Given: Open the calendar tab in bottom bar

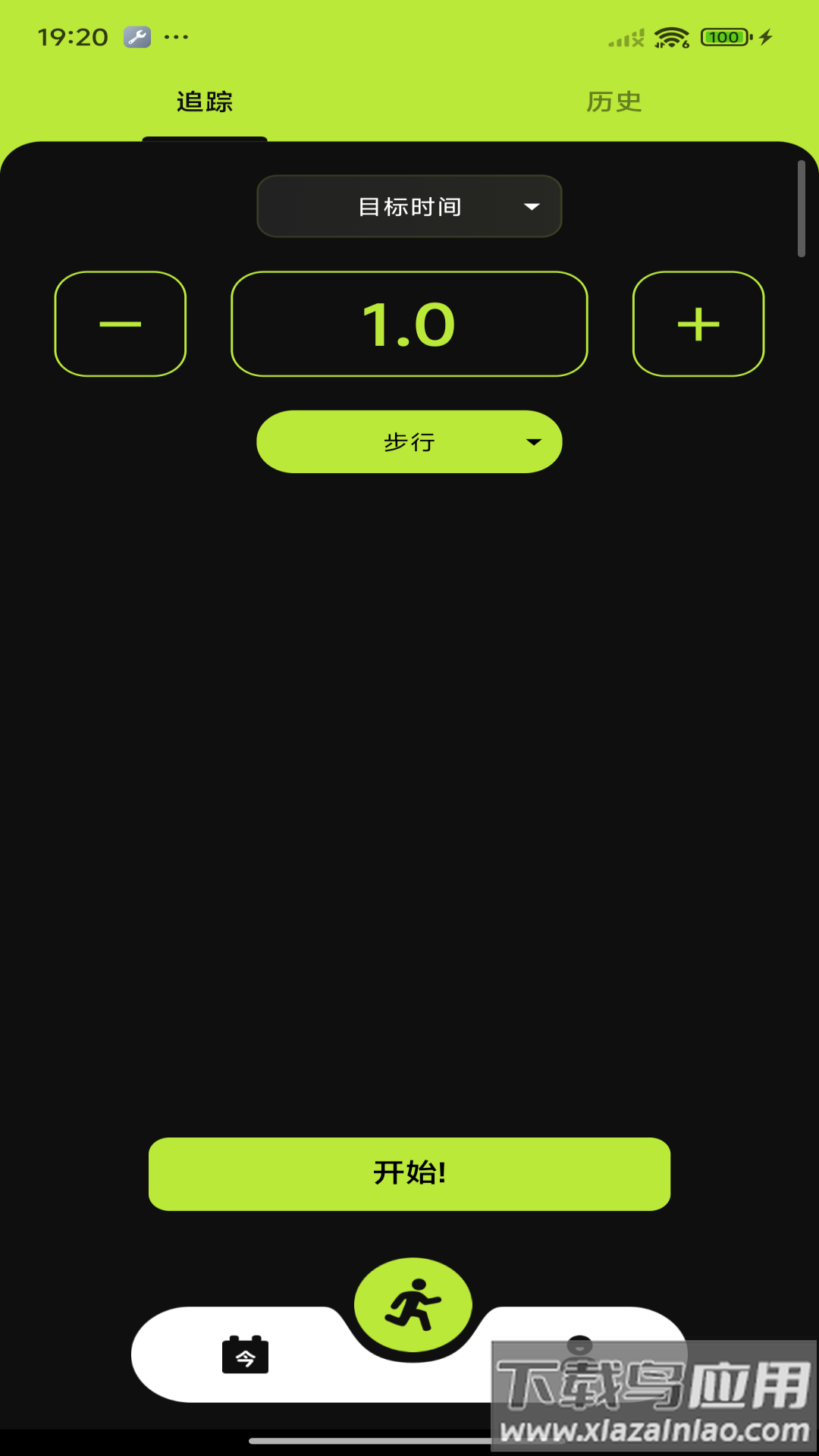Looking at the screenshot, I should click(x=245, y=1354).
